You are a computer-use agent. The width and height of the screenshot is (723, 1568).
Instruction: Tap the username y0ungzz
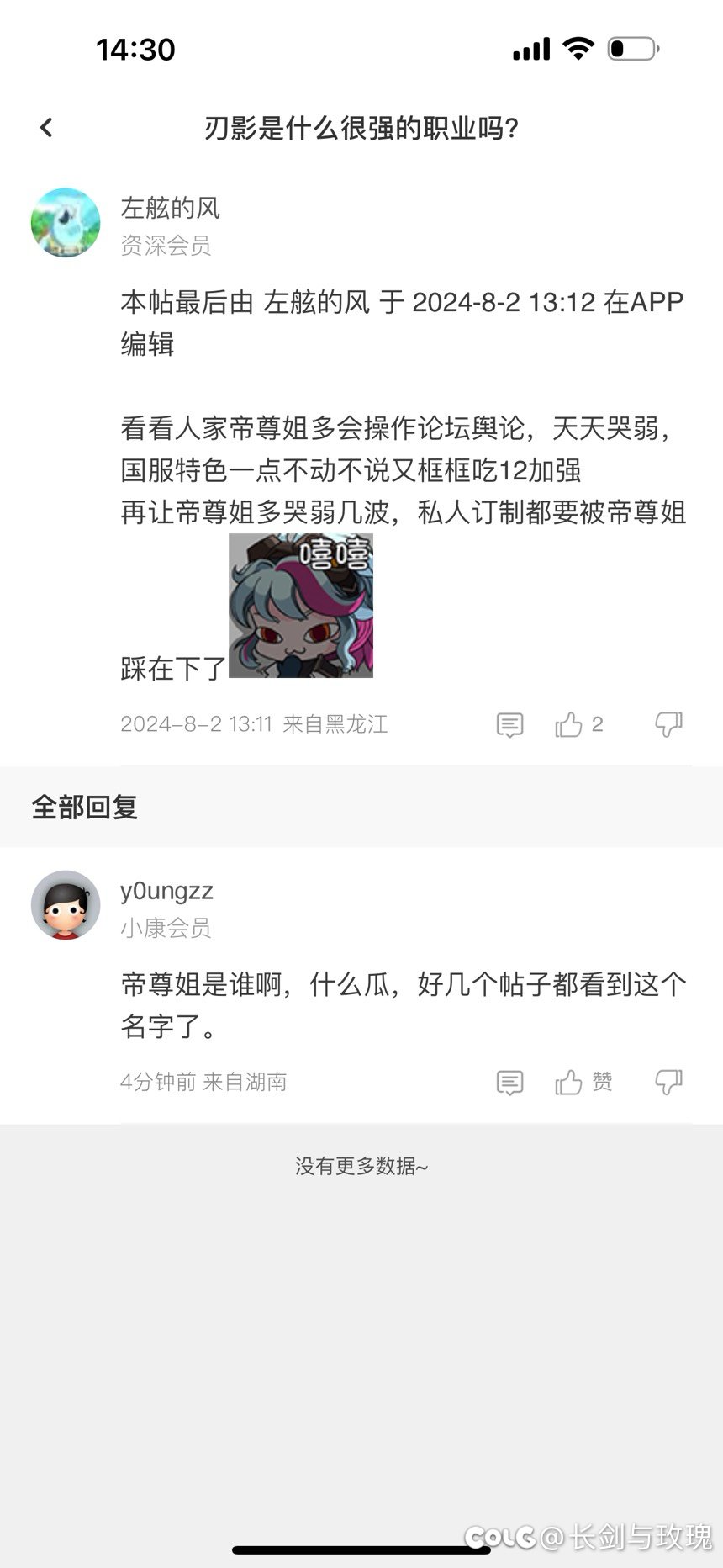click(166, 891)
